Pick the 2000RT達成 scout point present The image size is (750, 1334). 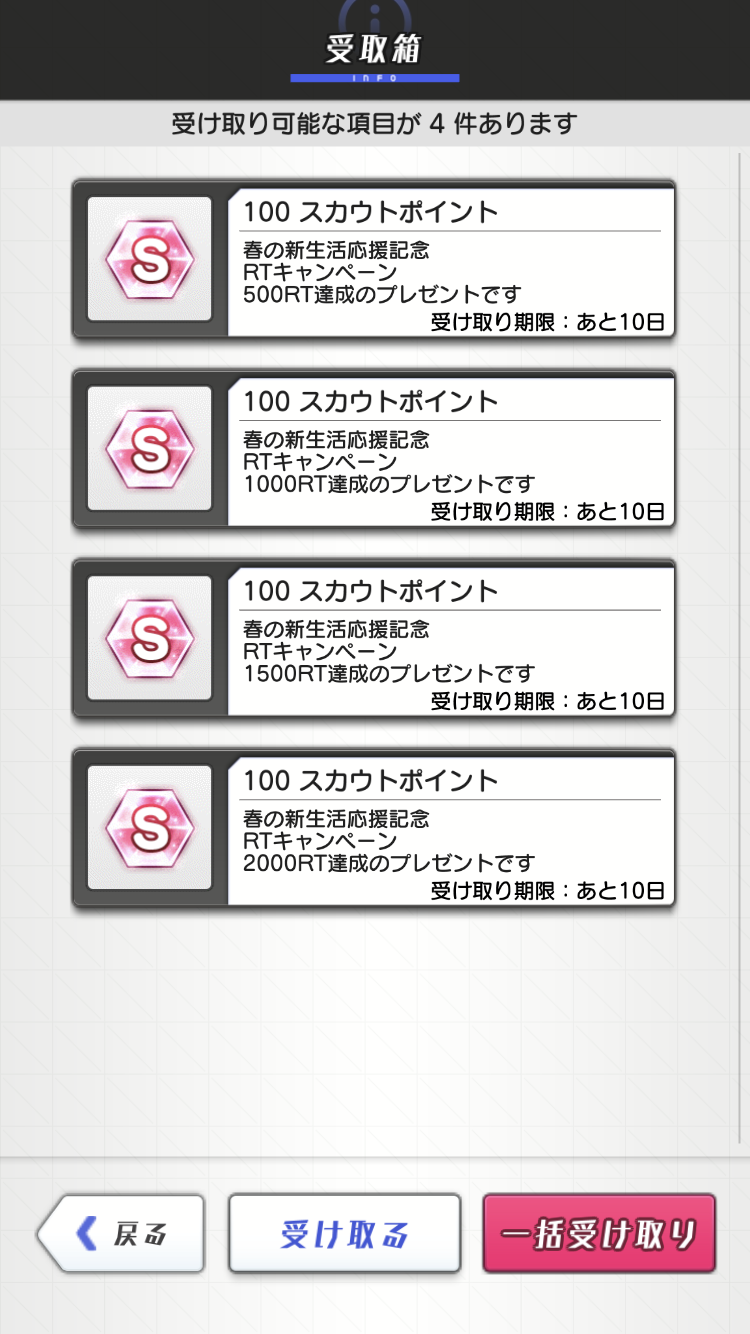coord(374,828)
